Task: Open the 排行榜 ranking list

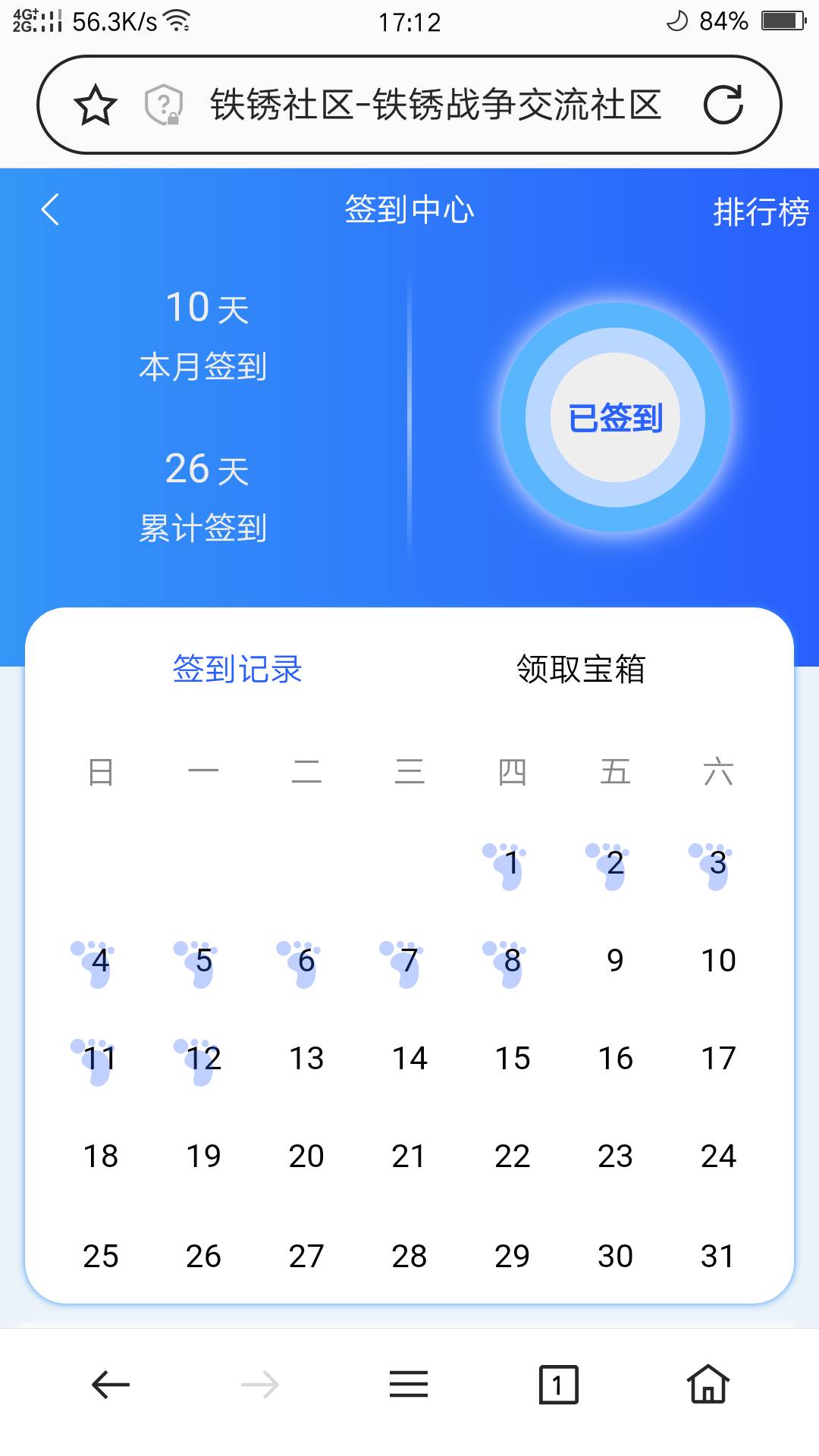Action: [760, 212]
